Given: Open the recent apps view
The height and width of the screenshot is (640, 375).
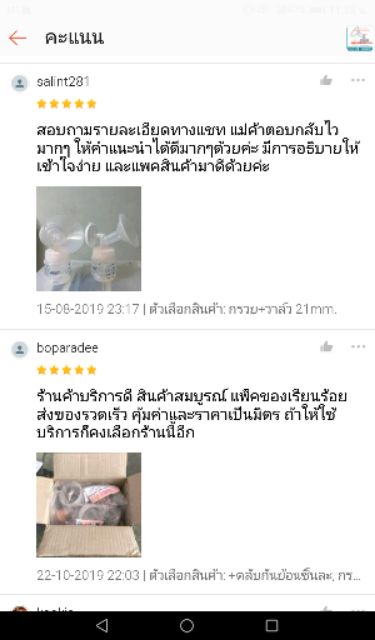Looking at the screenshot, I should 272,625.
